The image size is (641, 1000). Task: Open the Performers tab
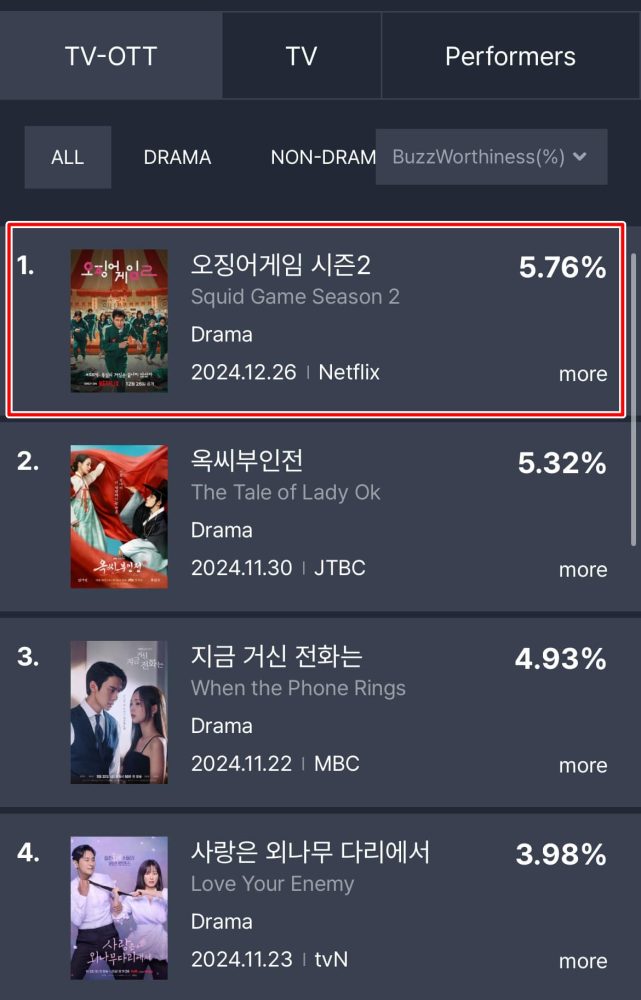pyautogui.click(x=510, y=56)
